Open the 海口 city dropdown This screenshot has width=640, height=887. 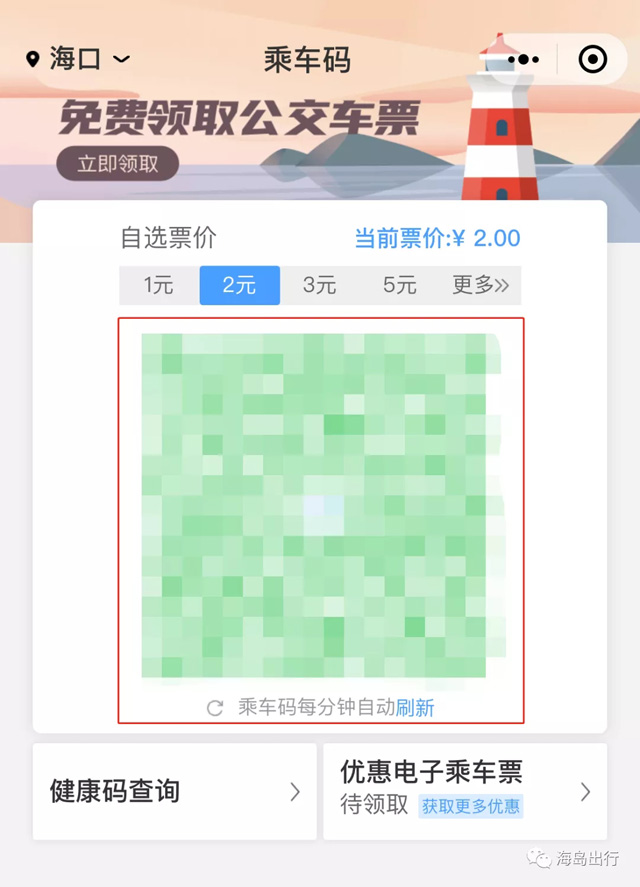[x=78, y=59]
